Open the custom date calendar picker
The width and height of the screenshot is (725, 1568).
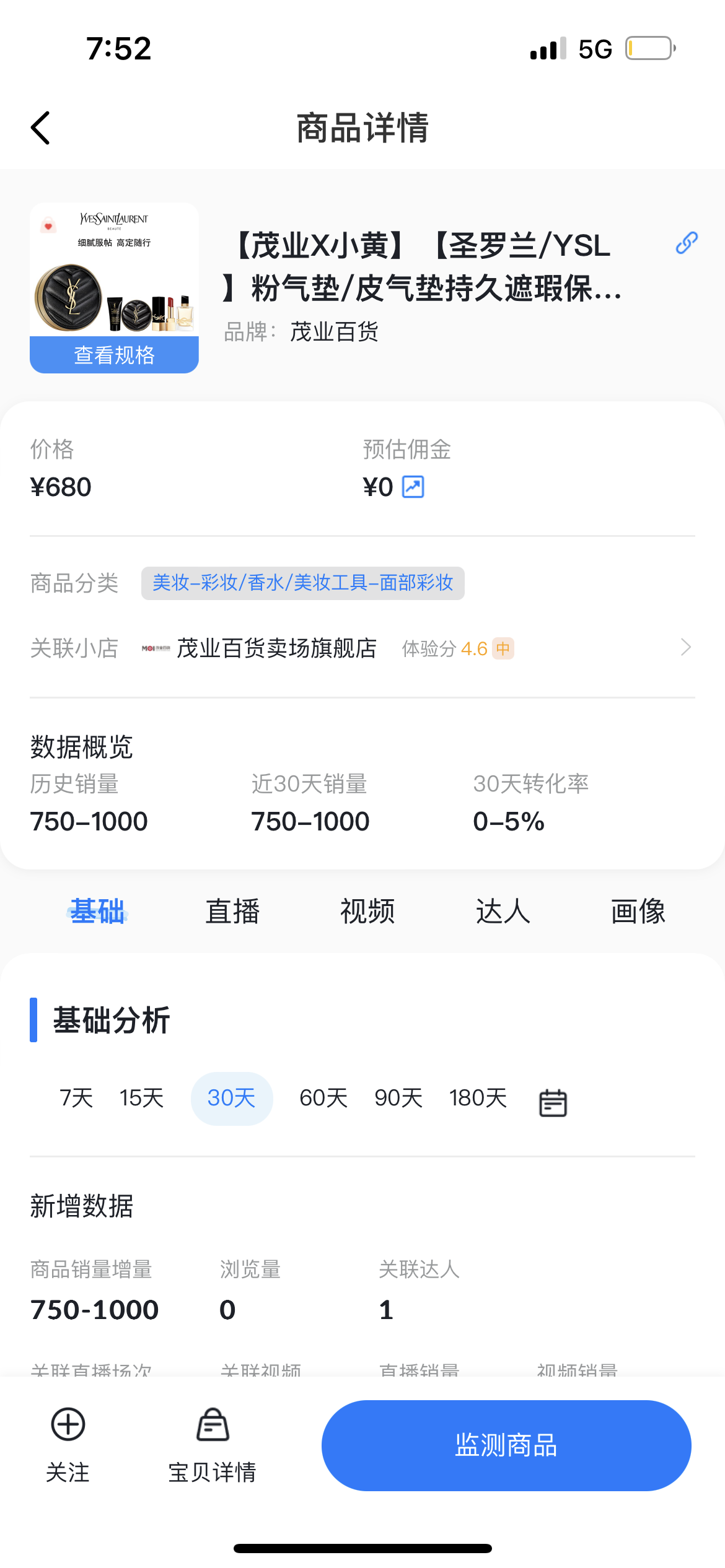(x=553, y=1102)
